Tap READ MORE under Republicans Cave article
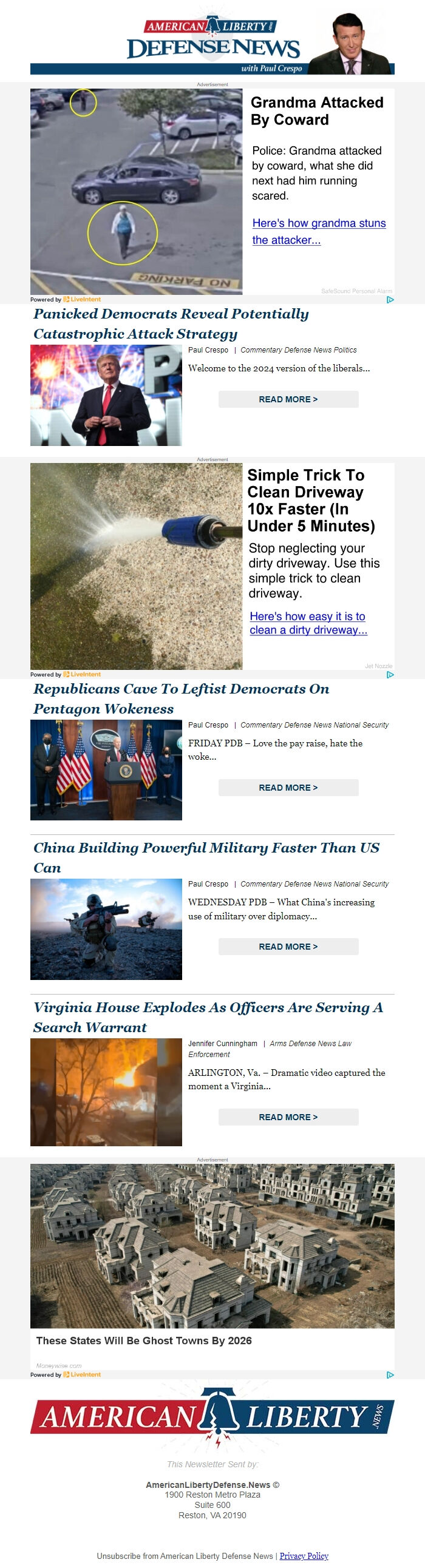 click(288, 788)
